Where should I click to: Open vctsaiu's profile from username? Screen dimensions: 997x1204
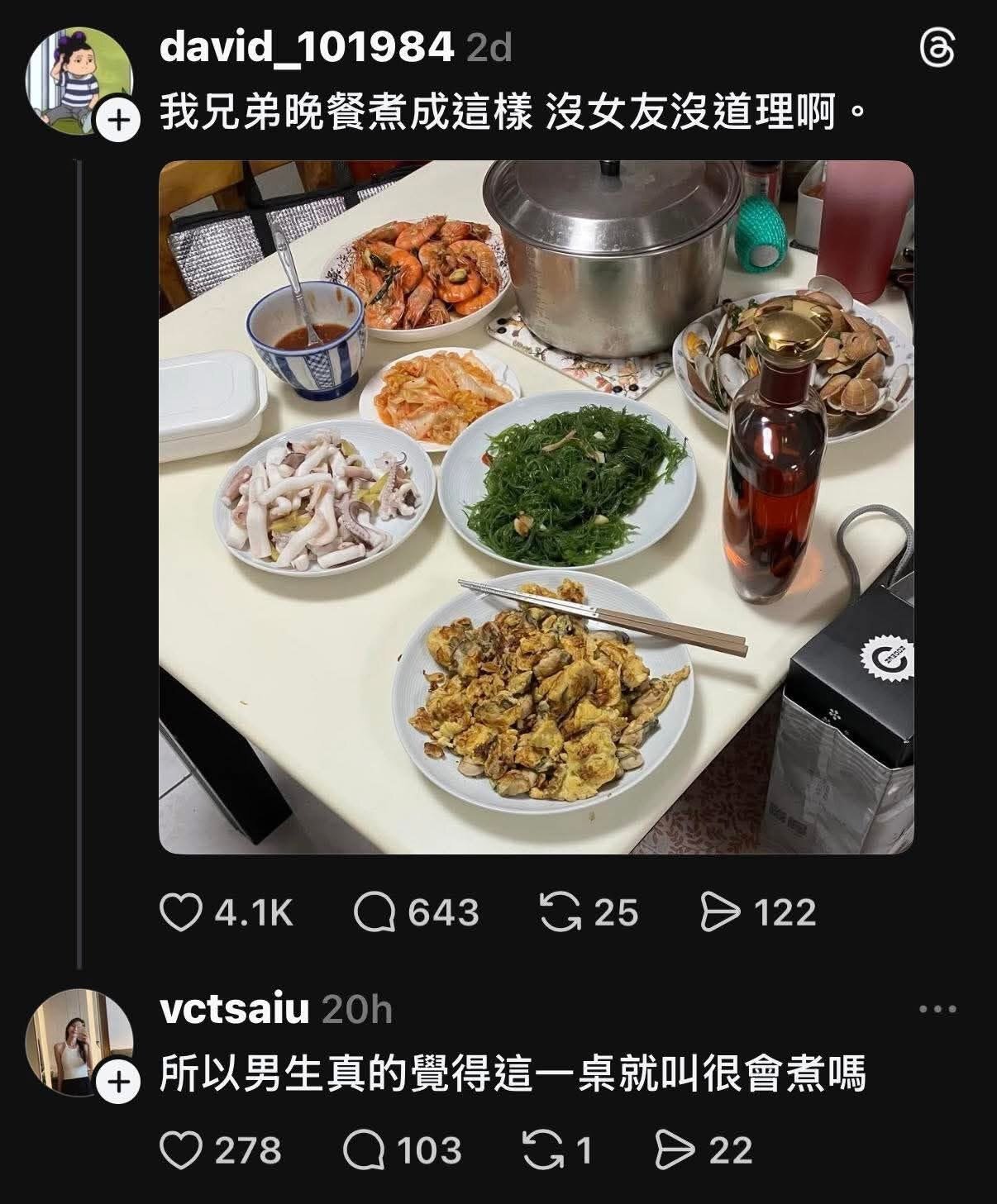point(234,1009)
